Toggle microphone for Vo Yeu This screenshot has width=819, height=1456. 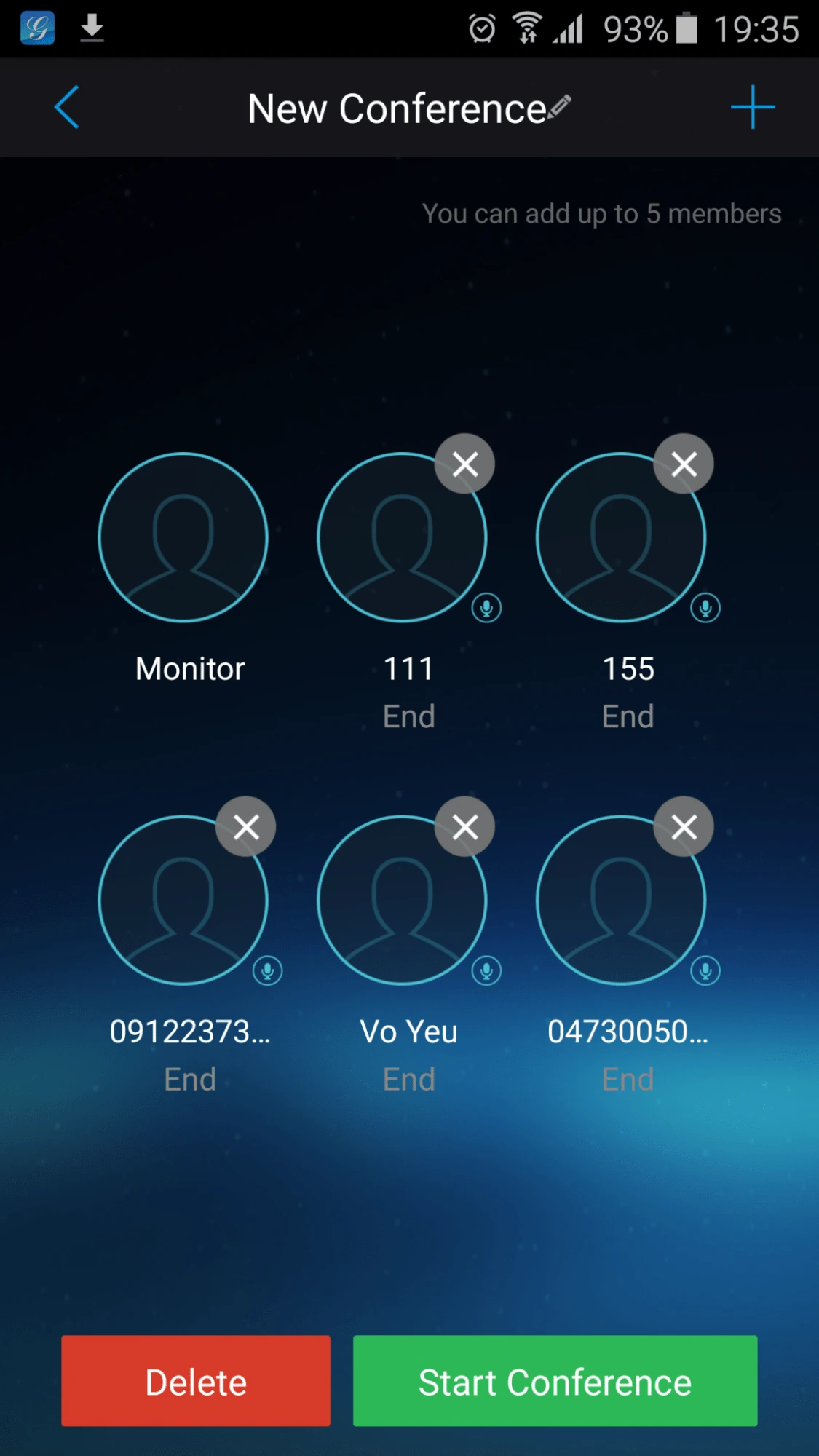tap(486, 970)
